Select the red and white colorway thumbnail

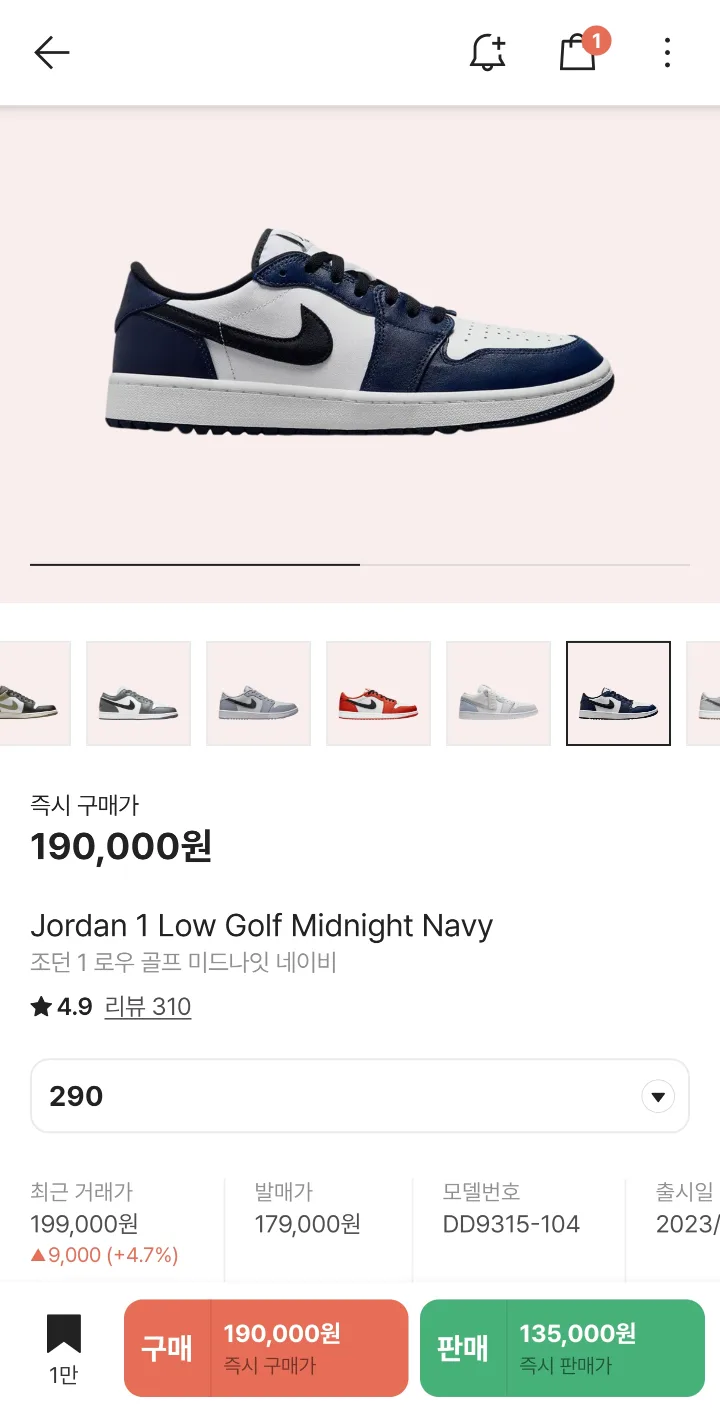click(378, 693)
